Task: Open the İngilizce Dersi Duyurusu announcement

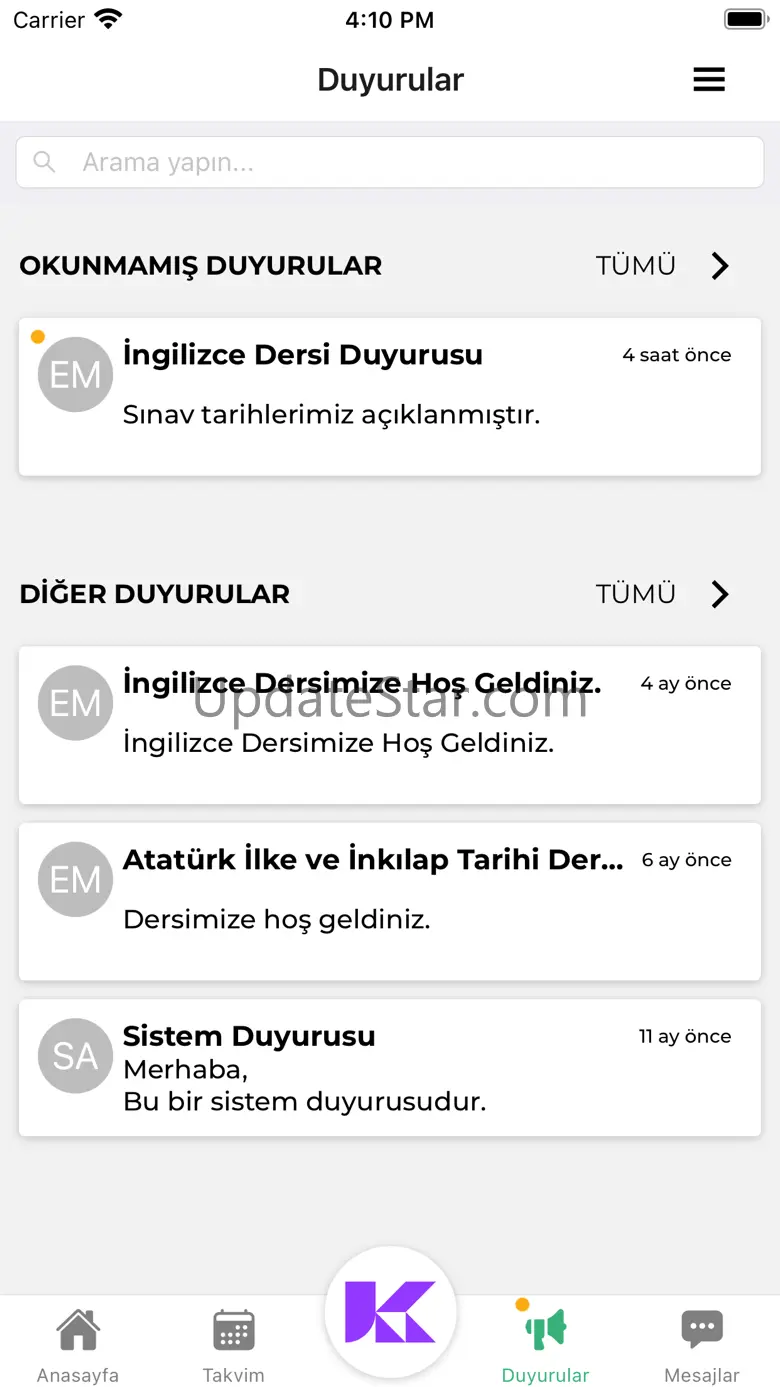Action: pyautogui.click(x=390, y=396)
